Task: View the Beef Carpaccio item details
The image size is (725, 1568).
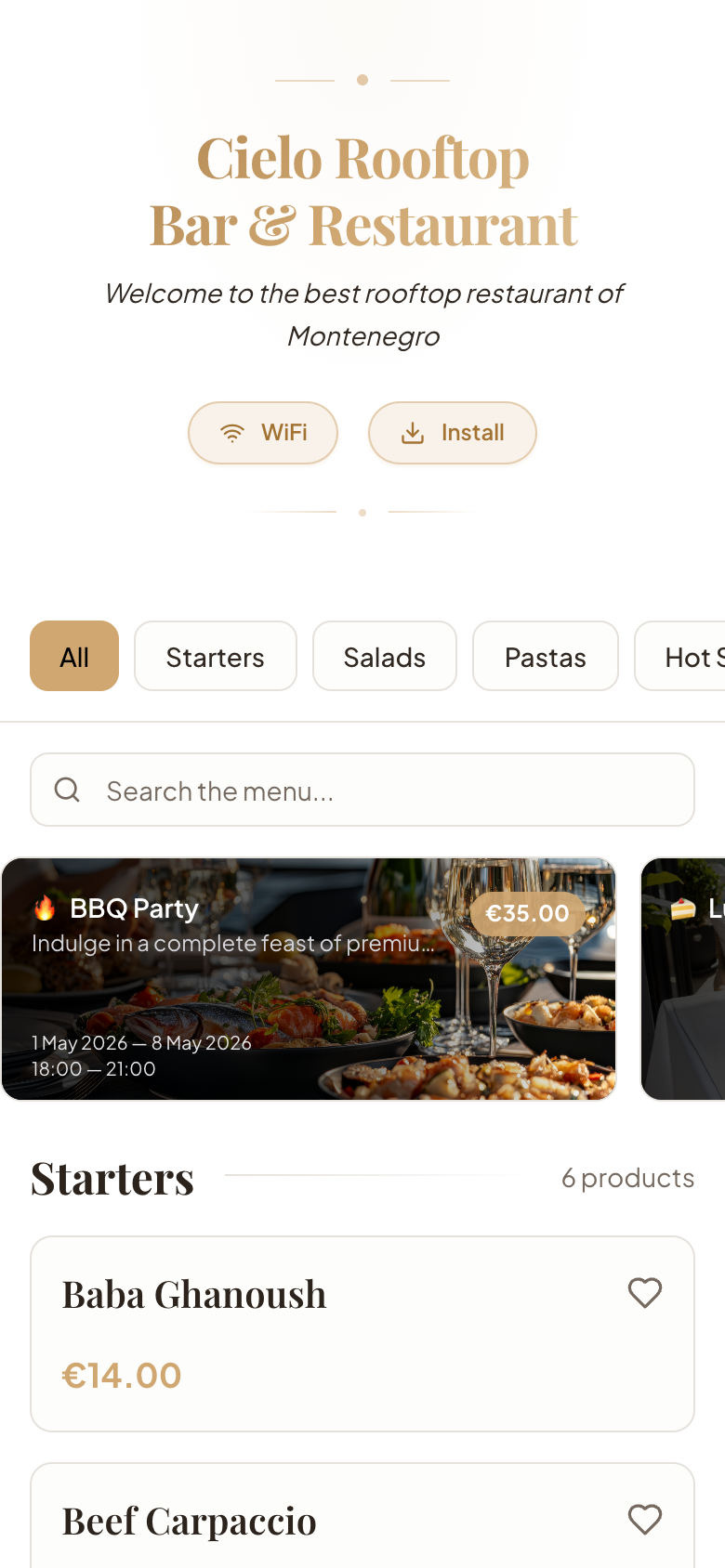Action: point(362,1516)
